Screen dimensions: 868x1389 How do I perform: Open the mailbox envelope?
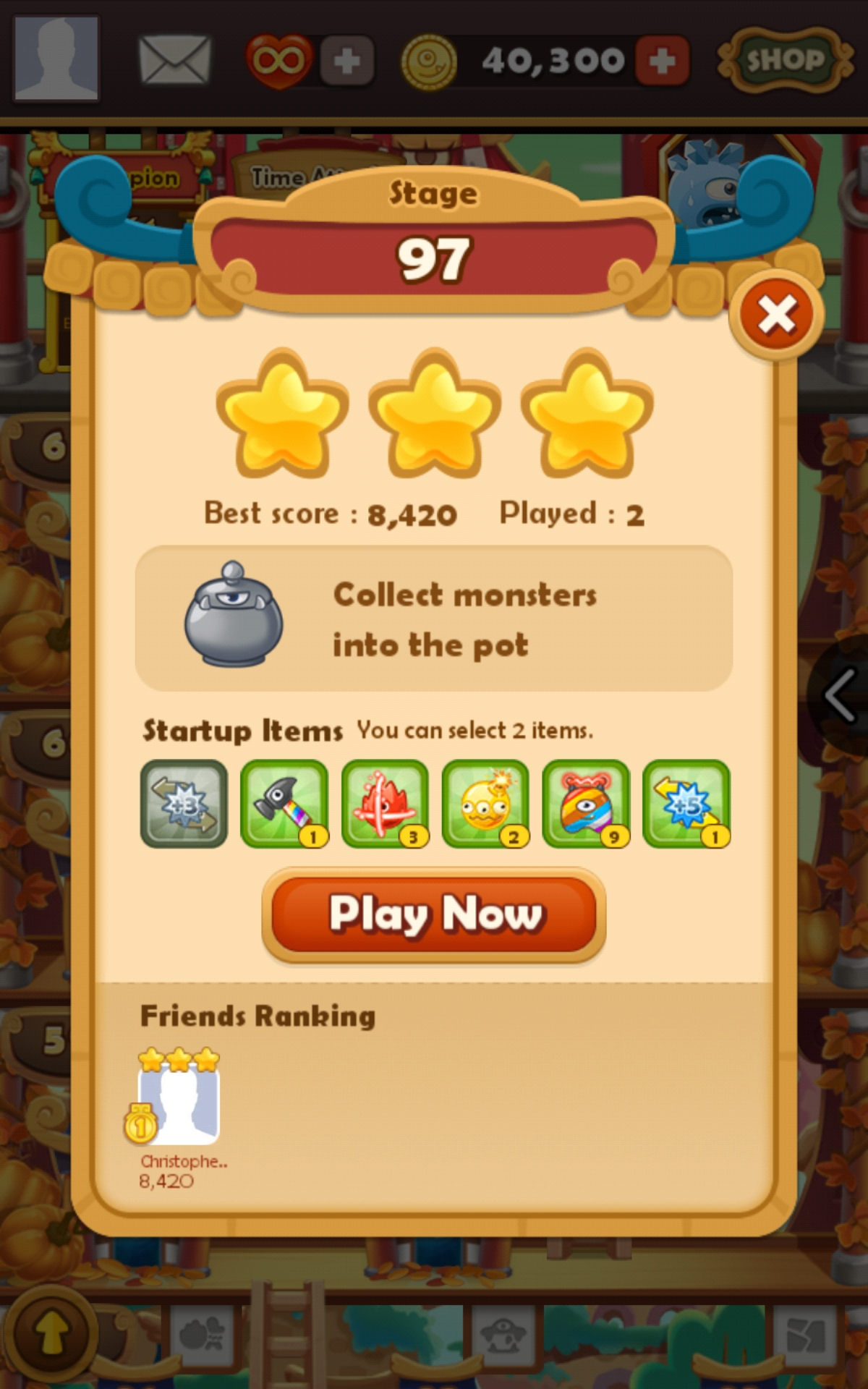(174, 60)
